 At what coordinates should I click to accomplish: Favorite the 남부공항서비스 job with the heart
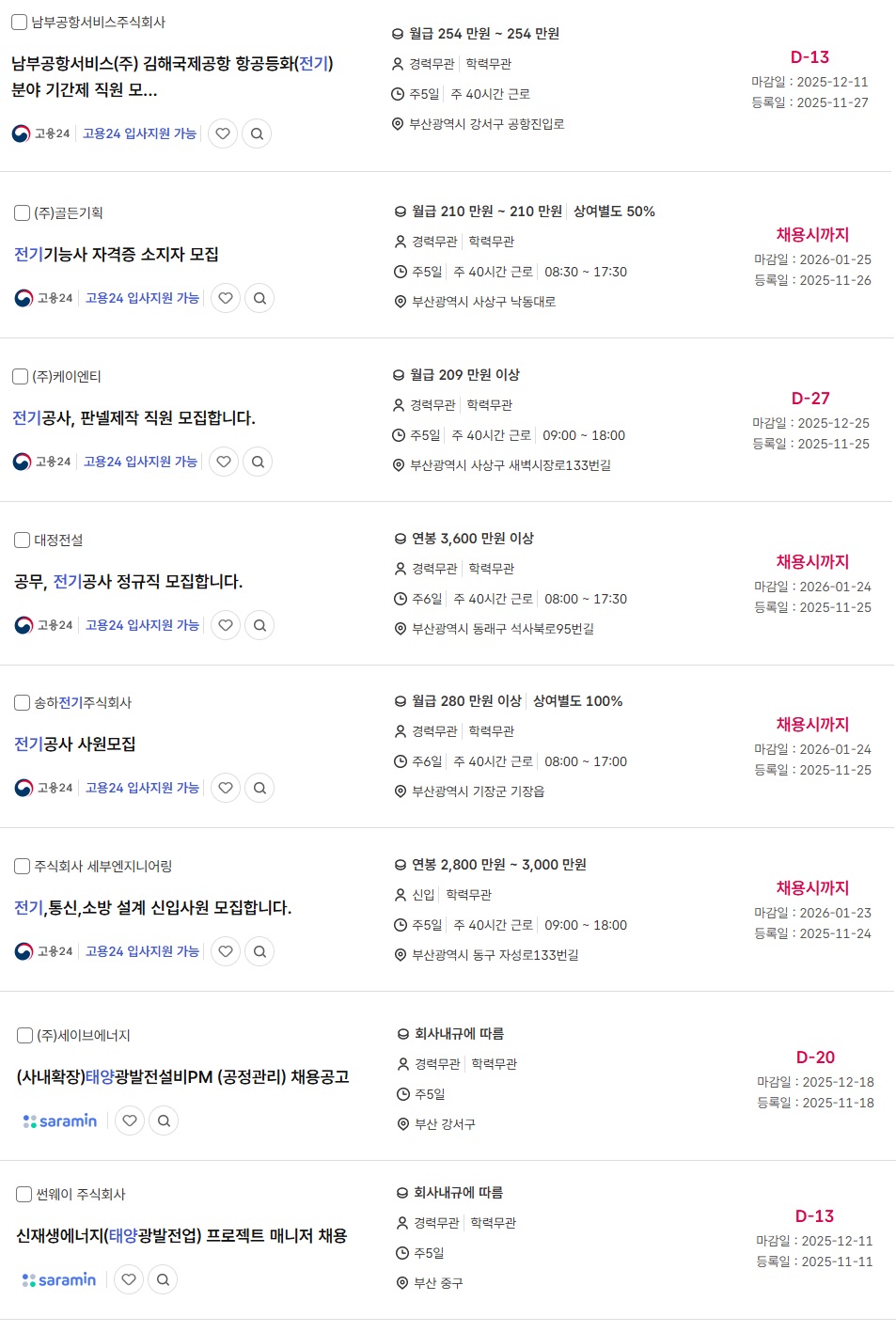coord(223,133)
